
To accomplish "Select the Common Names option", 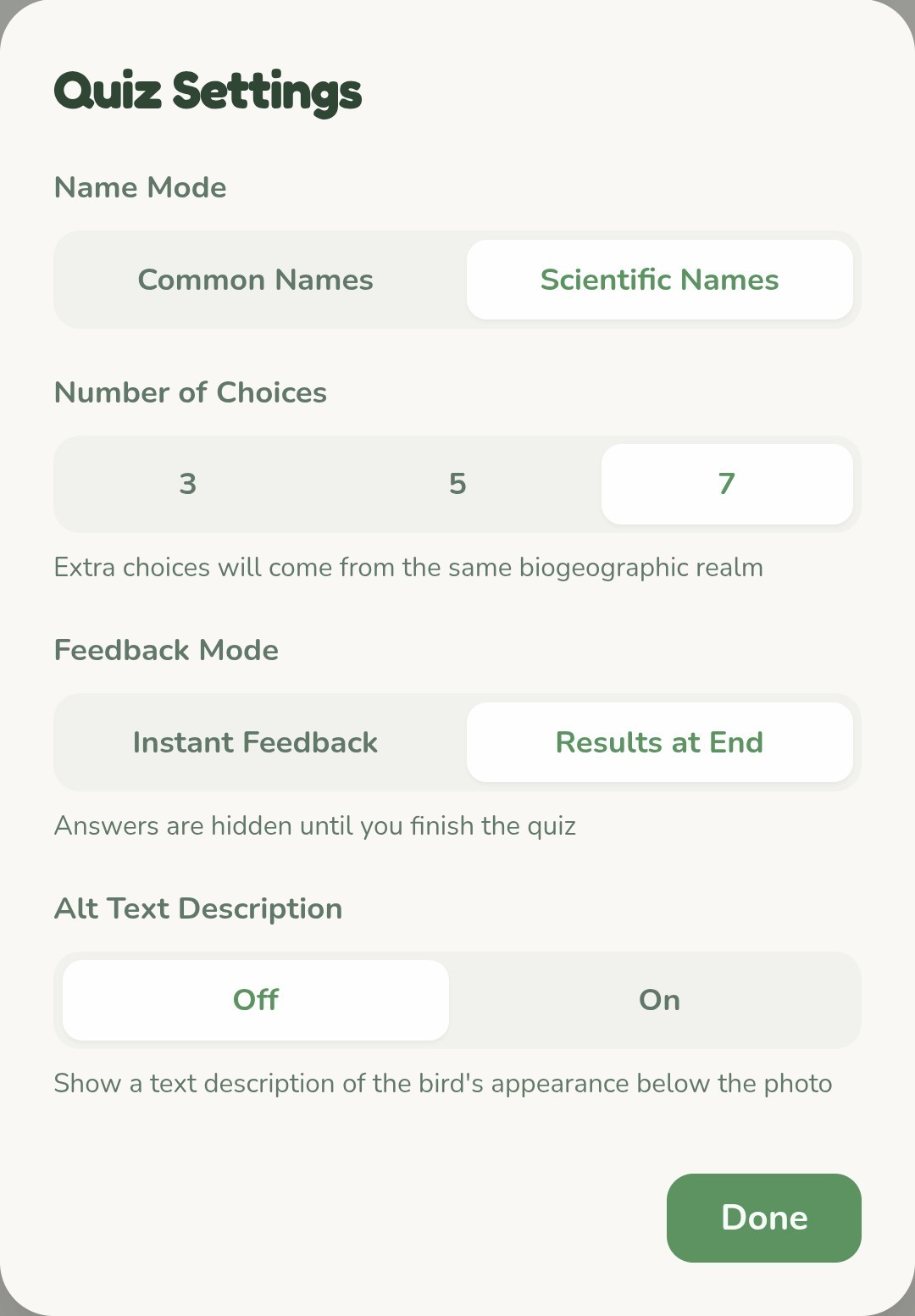I will [x=256, y=280].
